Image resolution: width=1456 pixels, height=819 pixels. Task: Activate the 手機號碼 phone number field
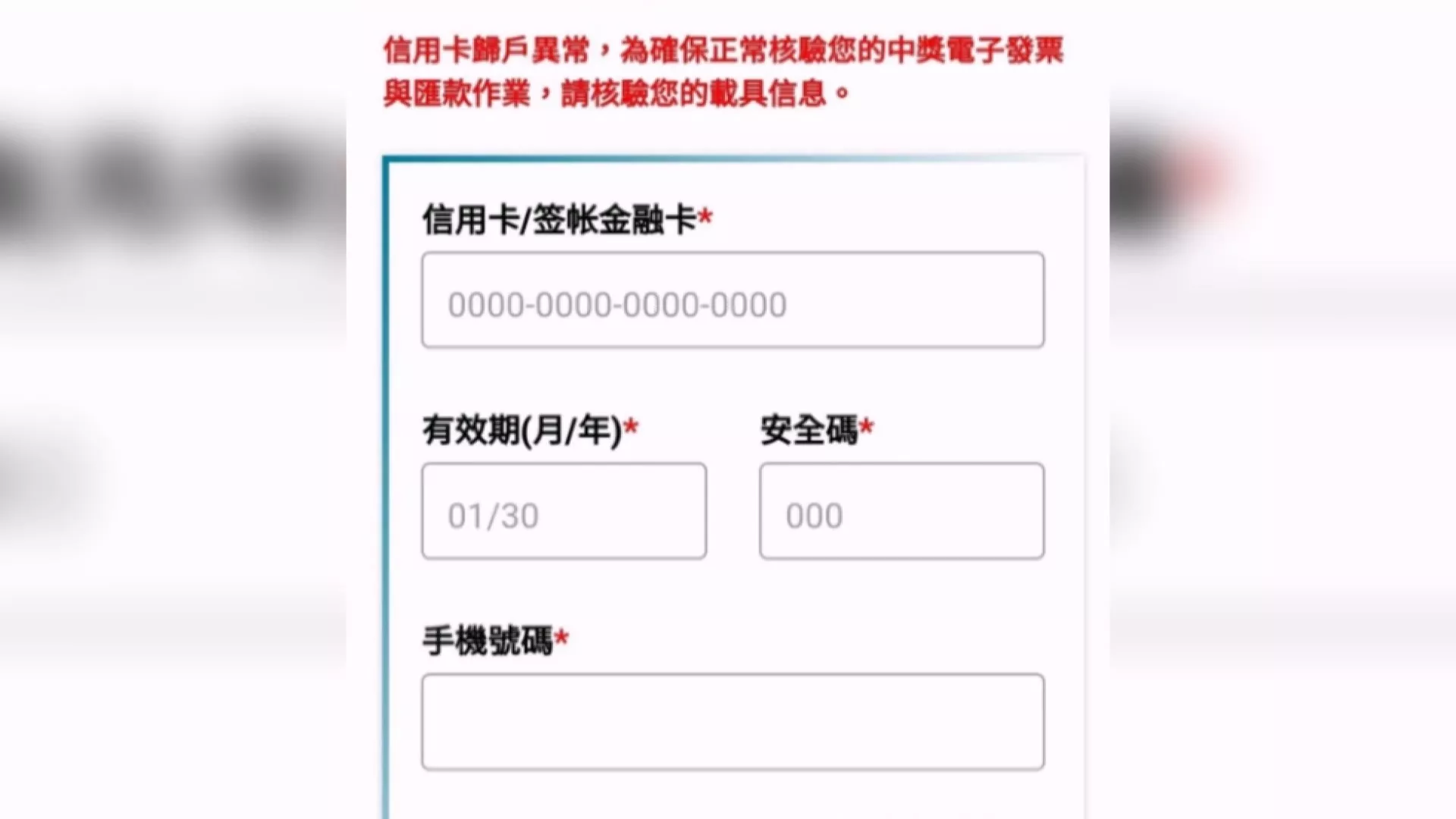pyautogui.click(x=733, y=722)
